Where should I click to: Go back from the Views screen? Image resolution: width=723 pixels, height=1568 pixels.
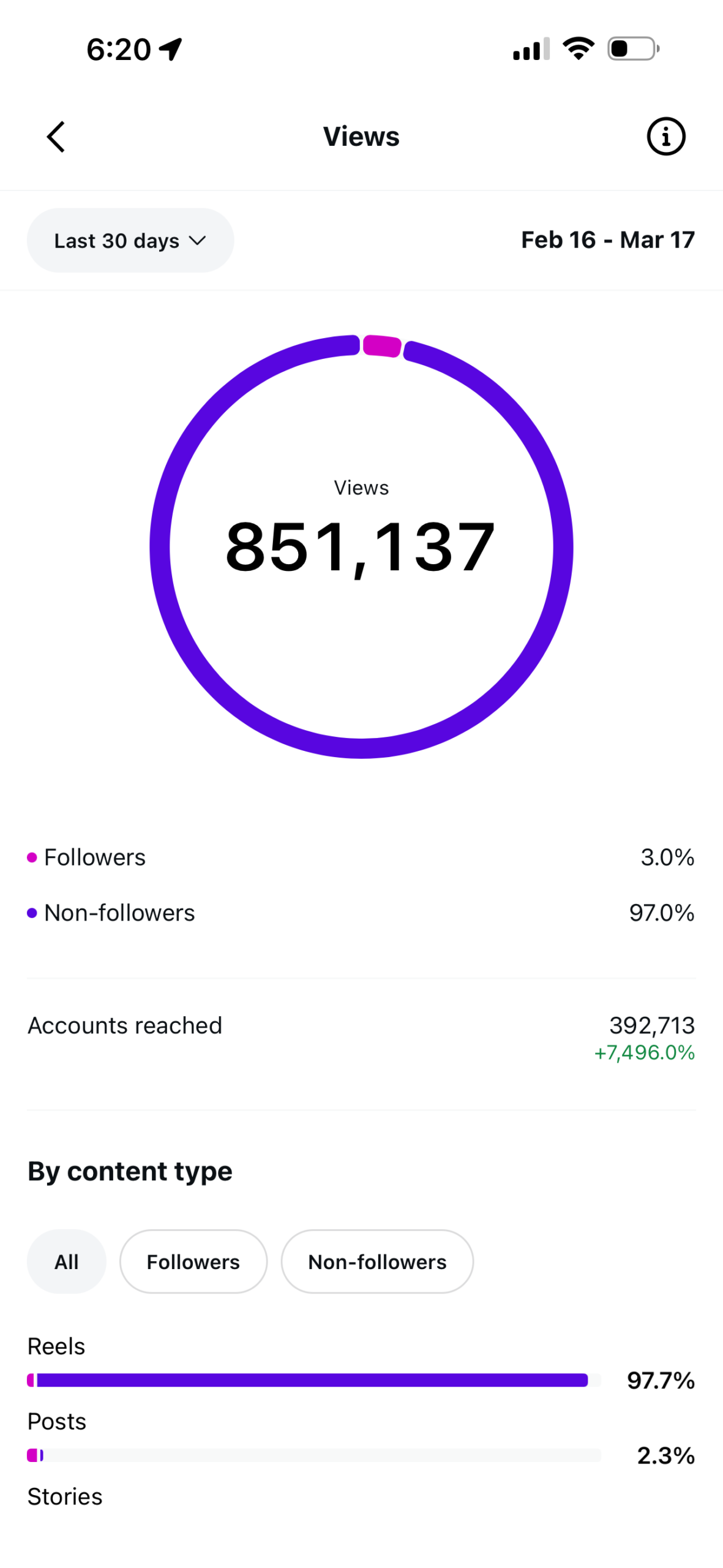click(x=56, y=136)
